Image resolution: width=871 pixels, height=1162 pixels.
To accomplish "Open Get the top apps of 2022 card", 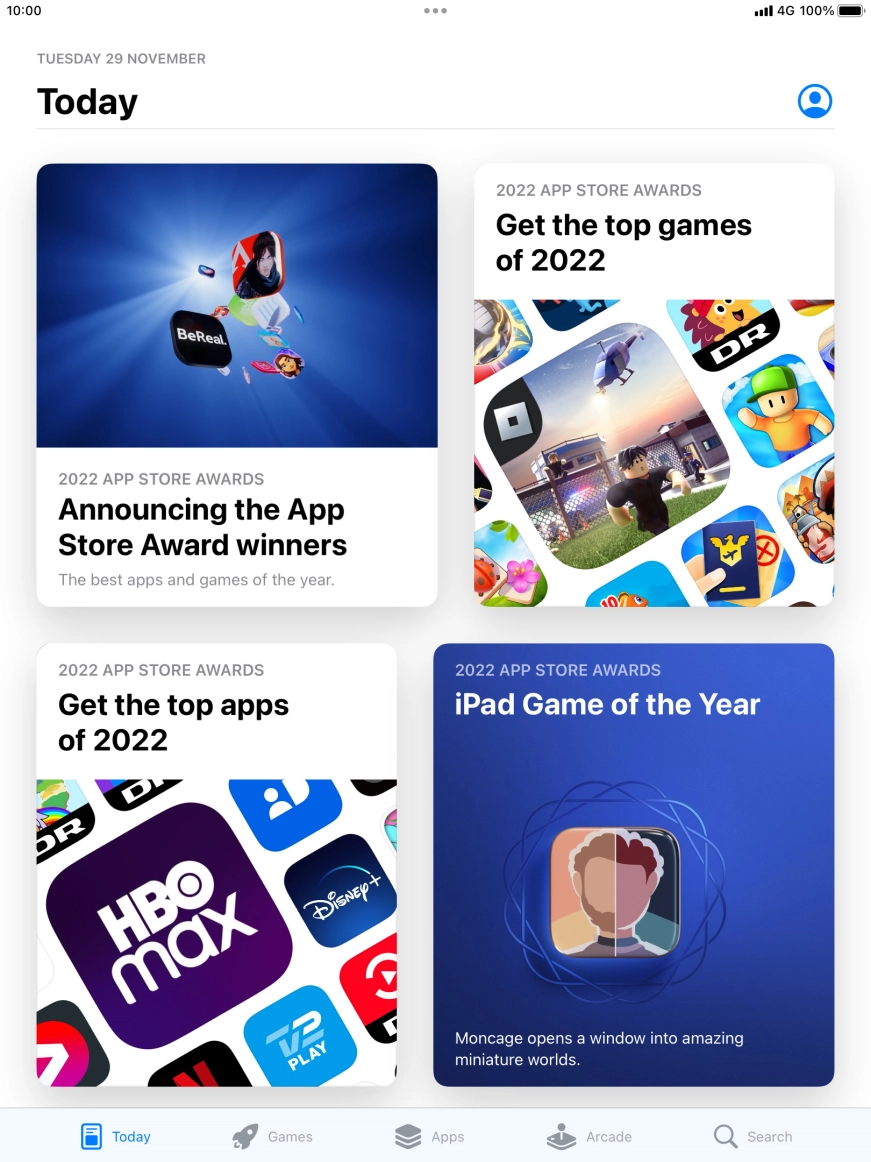I will [217, 865].
